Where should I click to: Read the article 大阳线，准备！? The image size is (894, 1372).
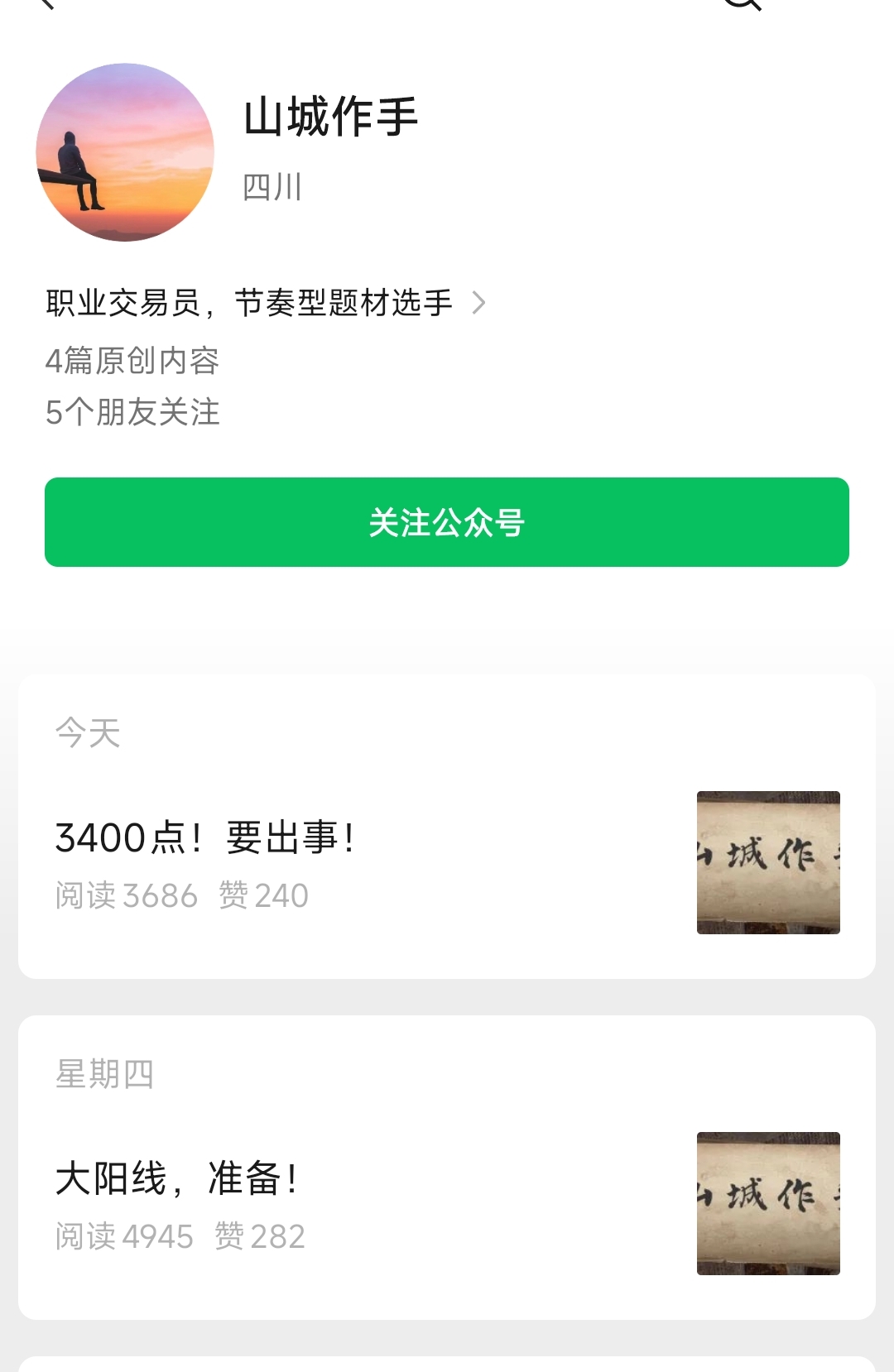click(176, 1178)
